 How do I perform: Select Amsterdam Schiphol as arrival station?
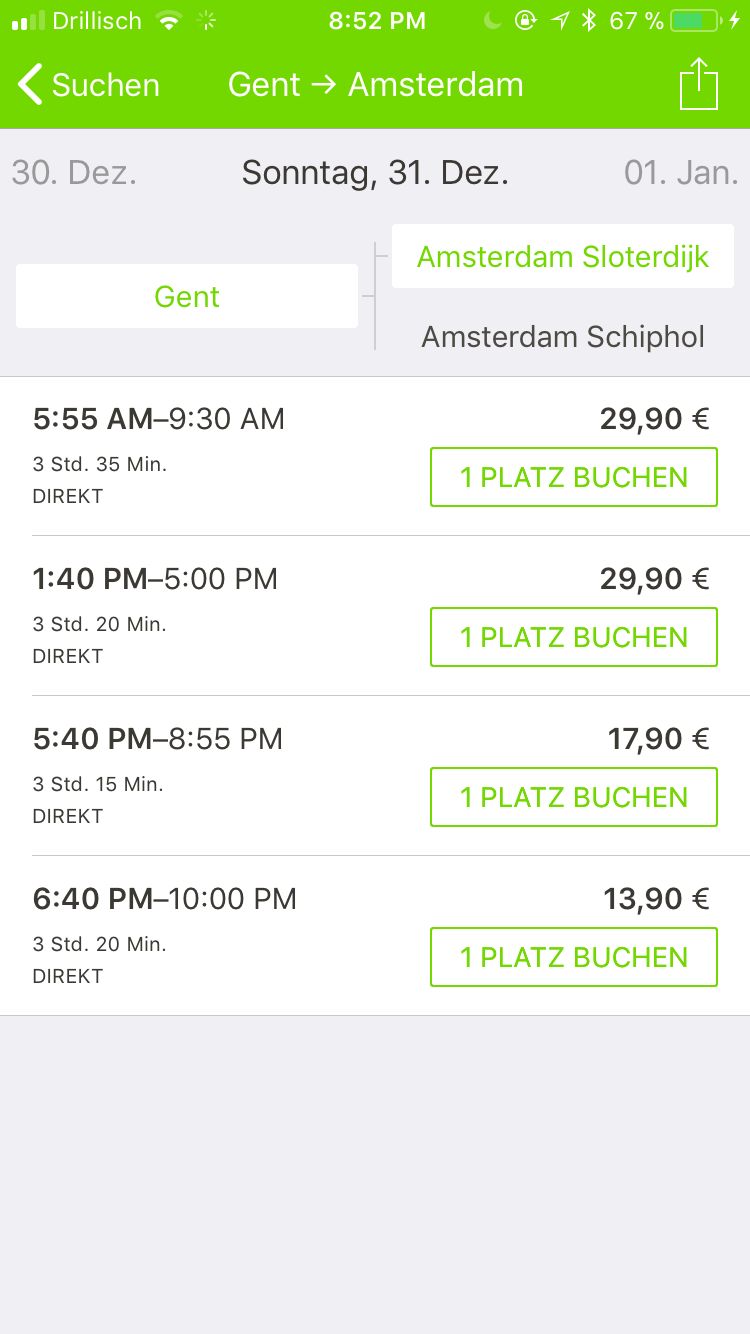(x=562, y=336)
